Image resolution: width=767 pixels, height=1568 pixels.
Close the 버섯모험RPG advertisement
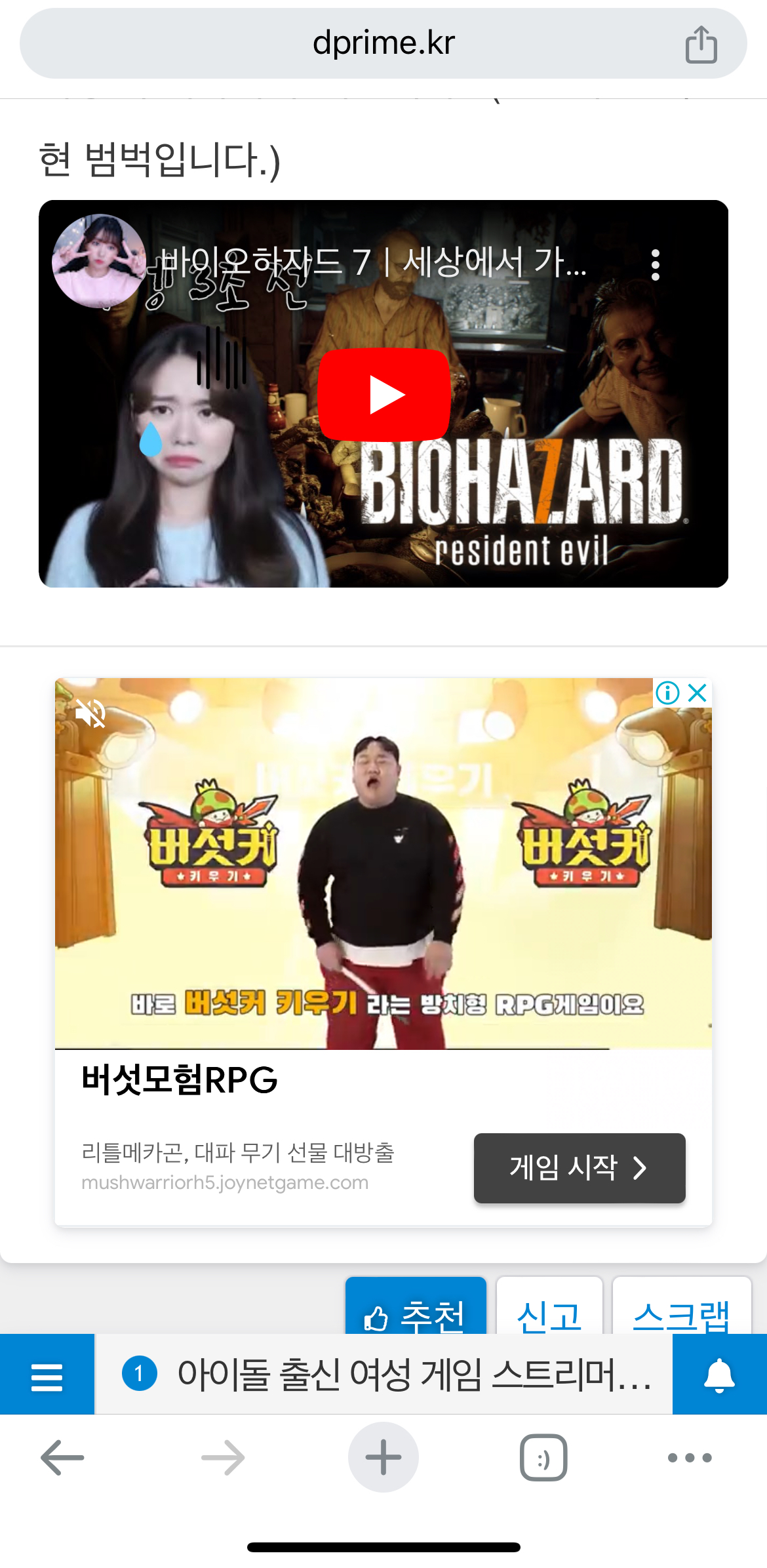point(697,692)
